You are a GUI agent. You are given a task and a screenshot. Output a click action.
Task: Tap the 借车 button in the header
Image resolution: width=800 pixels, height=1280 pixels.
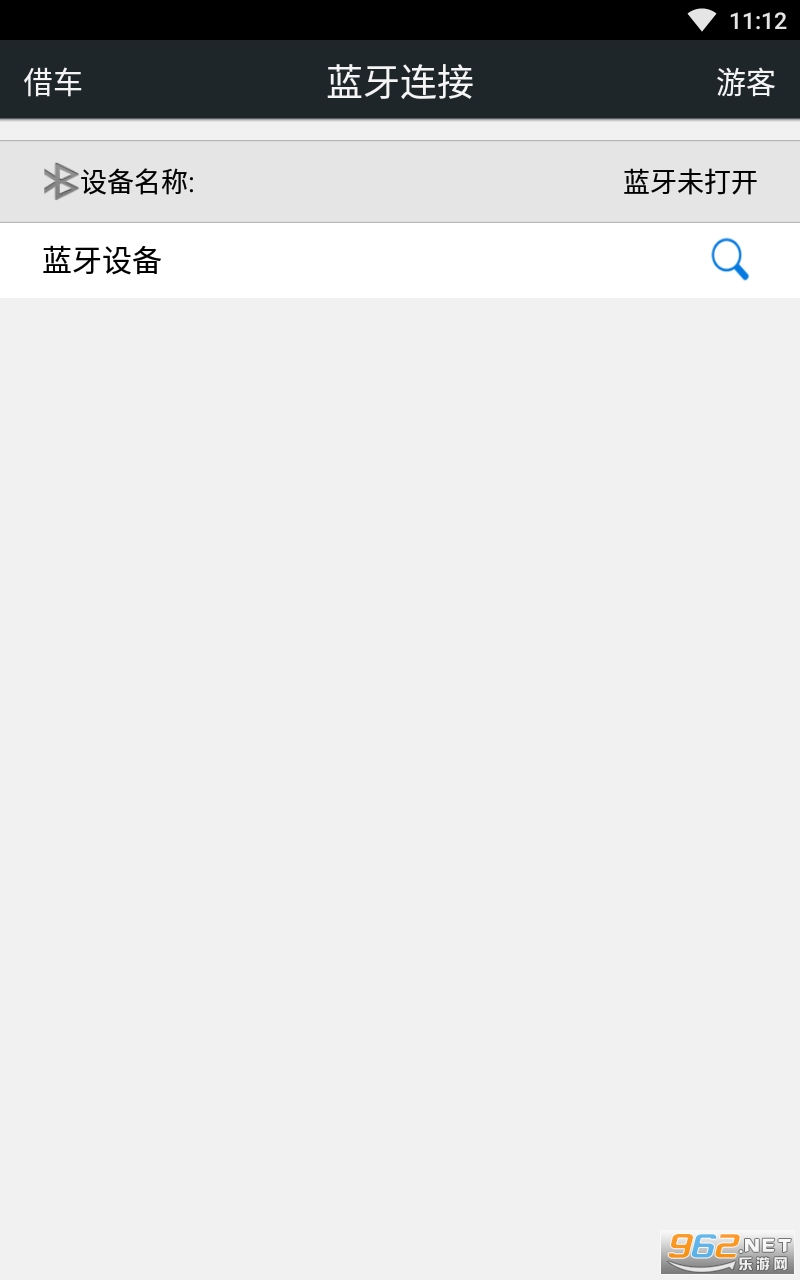[53, 82]
